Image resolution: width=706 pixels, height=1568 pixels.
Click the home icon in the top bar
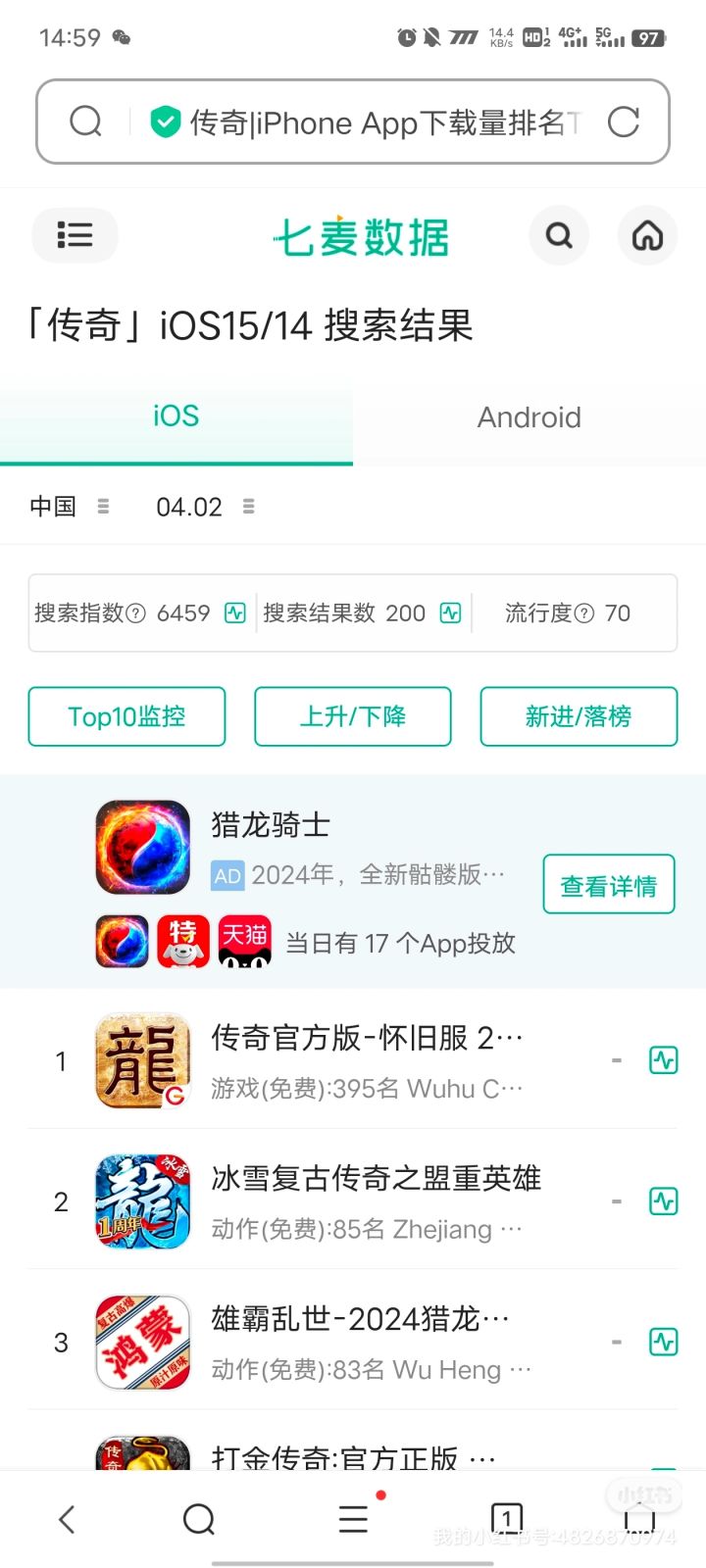point(647,235)
